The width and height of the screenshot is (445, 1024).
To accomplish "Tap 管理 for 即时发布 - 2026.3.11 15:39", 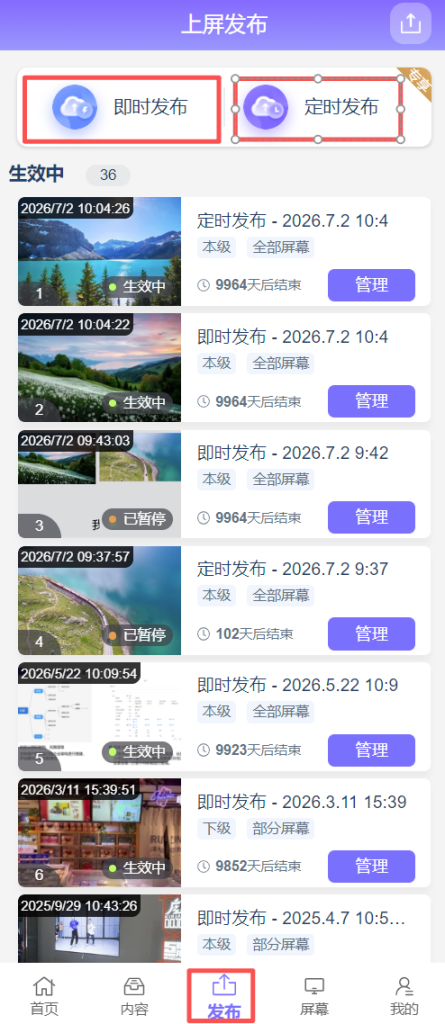I will (x=371, y=866).
